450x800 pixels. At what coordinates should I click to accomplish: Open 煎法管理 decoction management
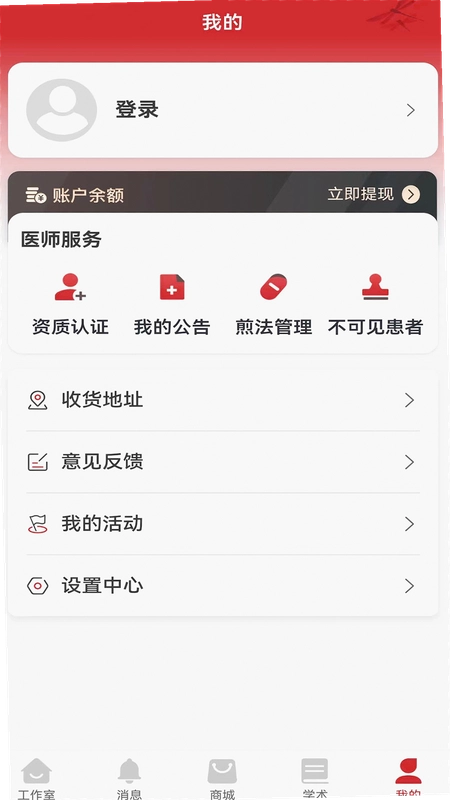tap(273, 304)
